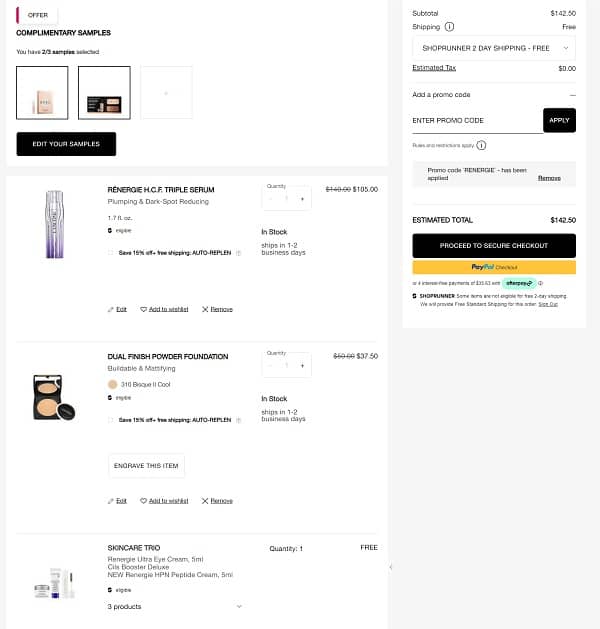Remove the applied RENERGIE promo code

tap(549, 178)
